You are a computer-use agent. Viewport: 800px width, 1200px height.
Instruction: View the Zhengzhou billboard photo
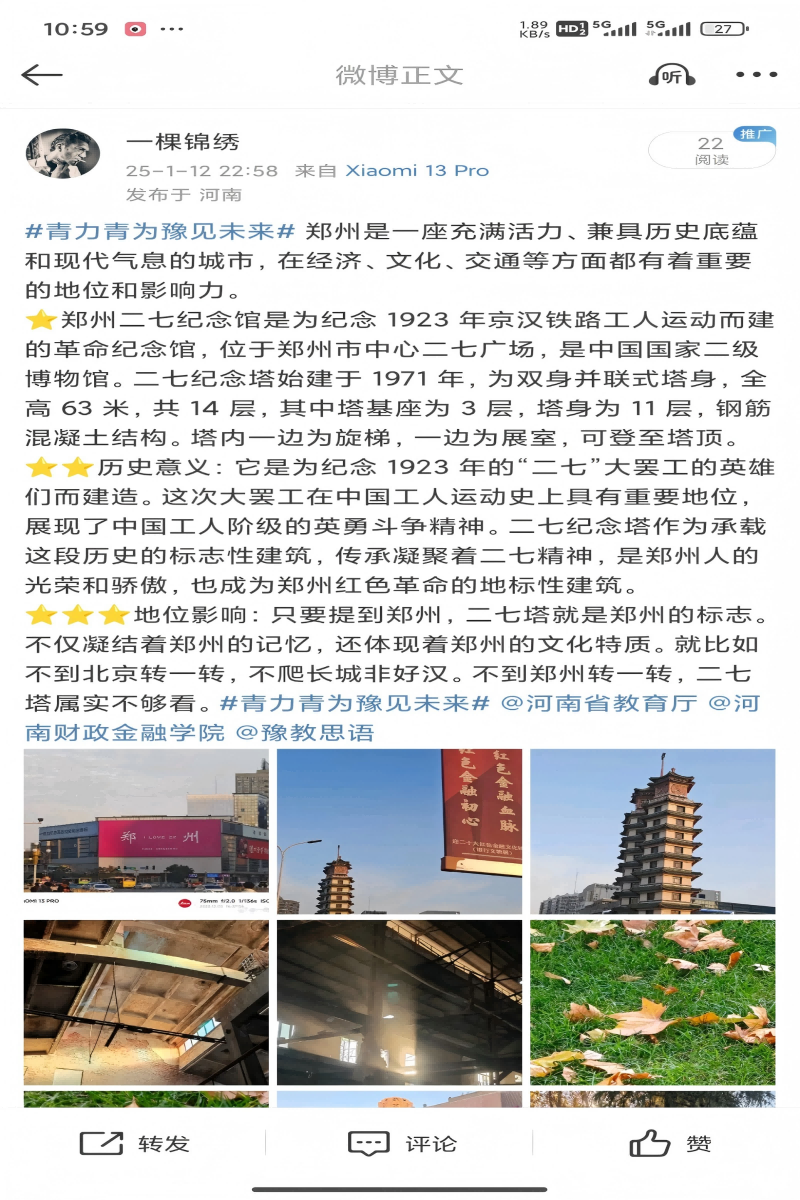coord(146,831)
